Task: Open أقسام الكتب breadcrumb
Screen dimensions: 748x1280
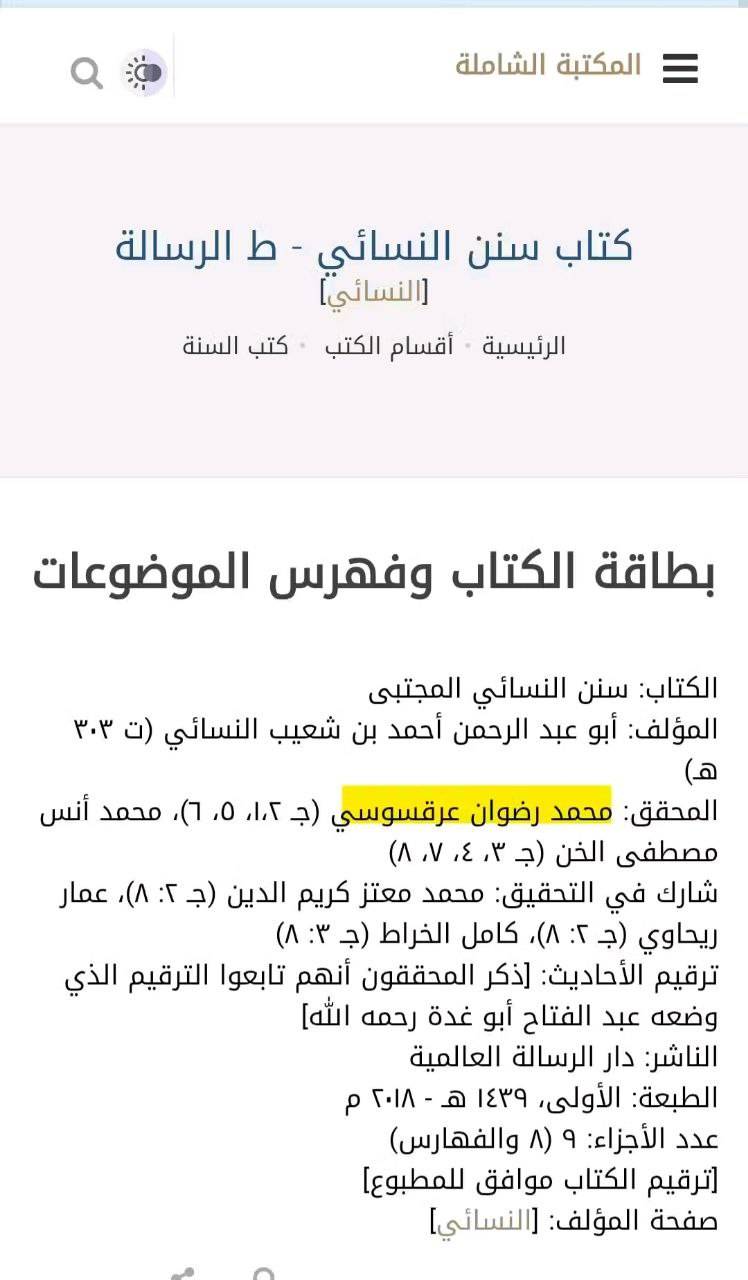Action: pyautogui.click(x=388, y=346)
